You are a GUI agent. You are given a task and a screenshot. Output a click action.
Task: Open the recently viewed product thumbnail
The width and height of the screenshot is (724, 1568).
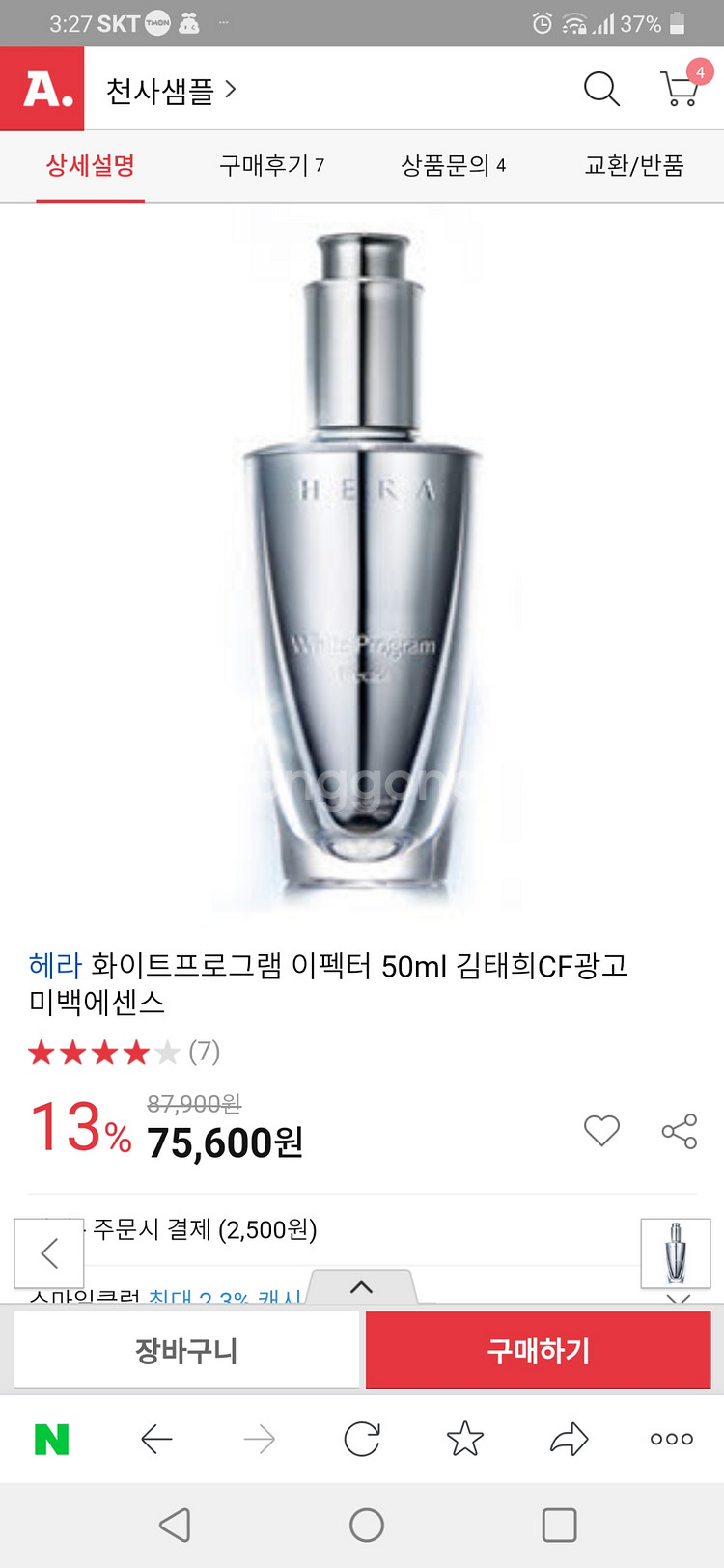(676, 1252)
